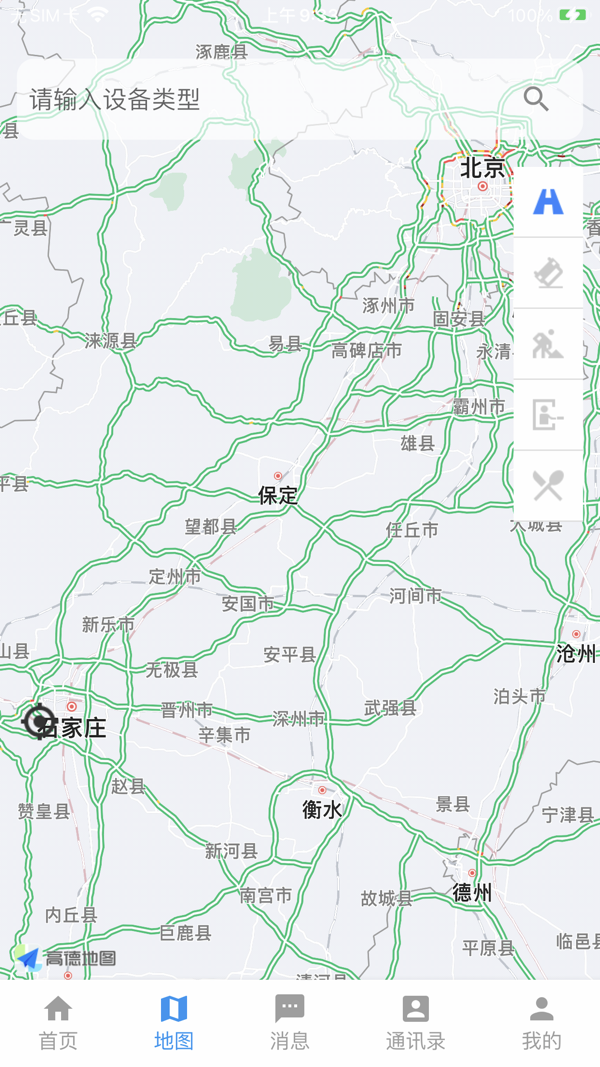Show the road construction layer

coord(548,344)
